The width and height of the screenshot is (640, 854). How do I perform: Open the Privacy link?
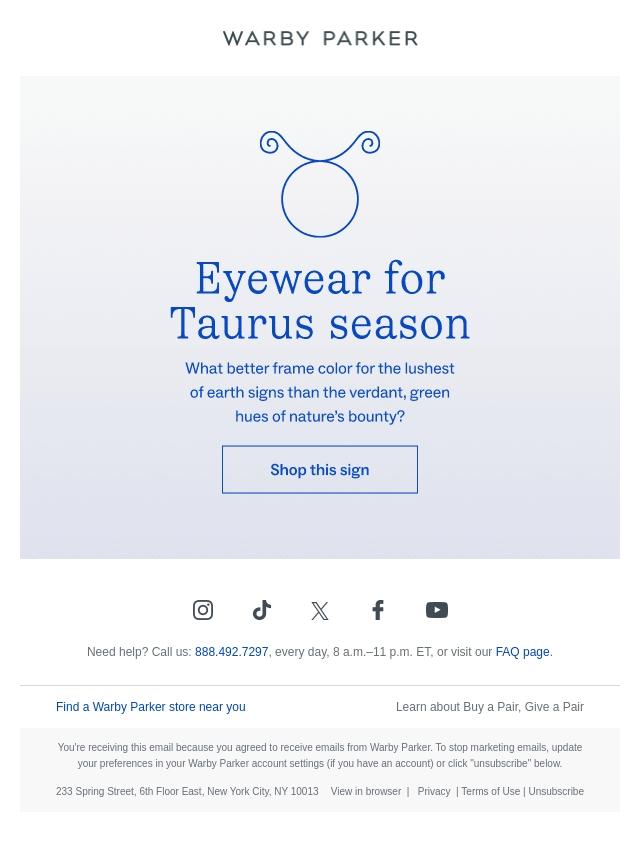[x=434, y=791]
